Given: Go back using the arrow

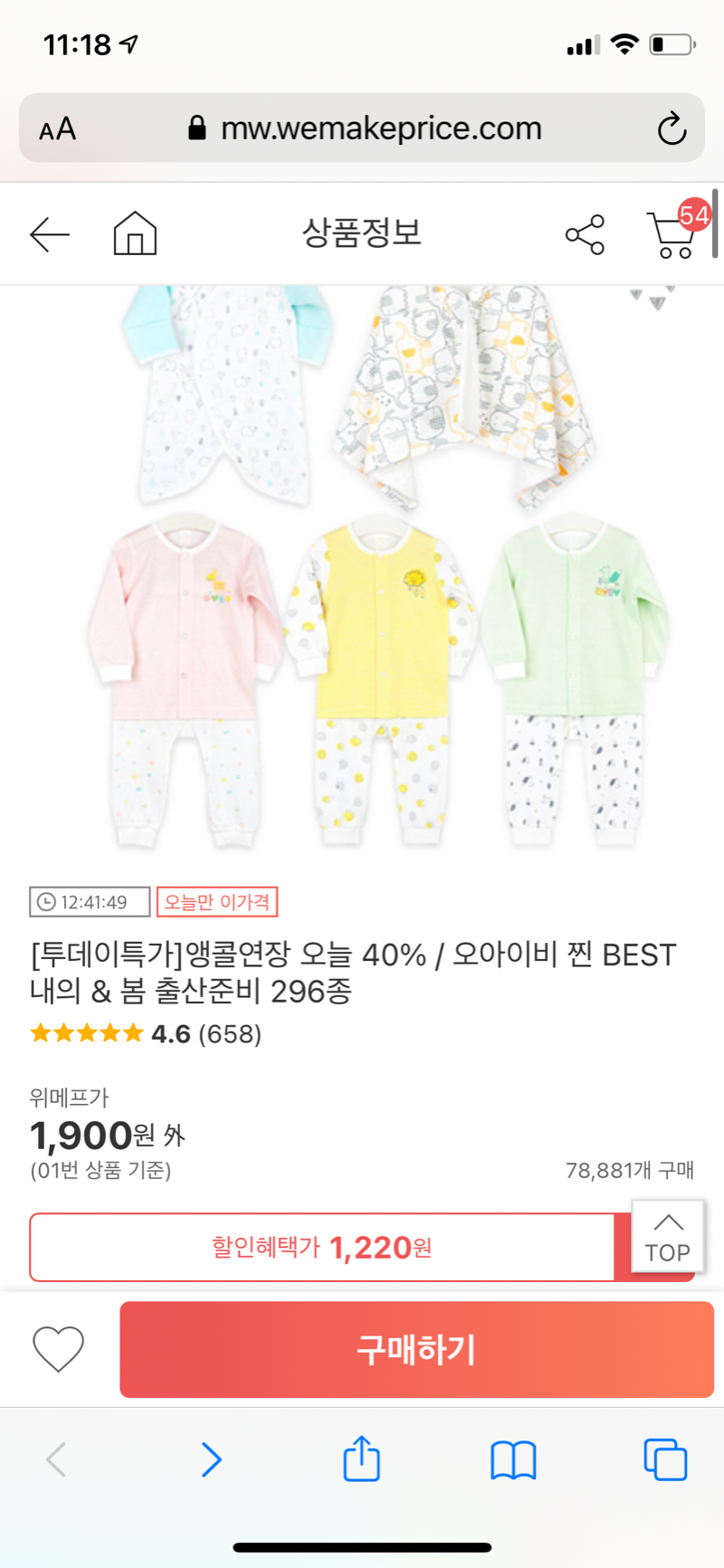Looking at the screenshot, I should click(x=50, y=235).
